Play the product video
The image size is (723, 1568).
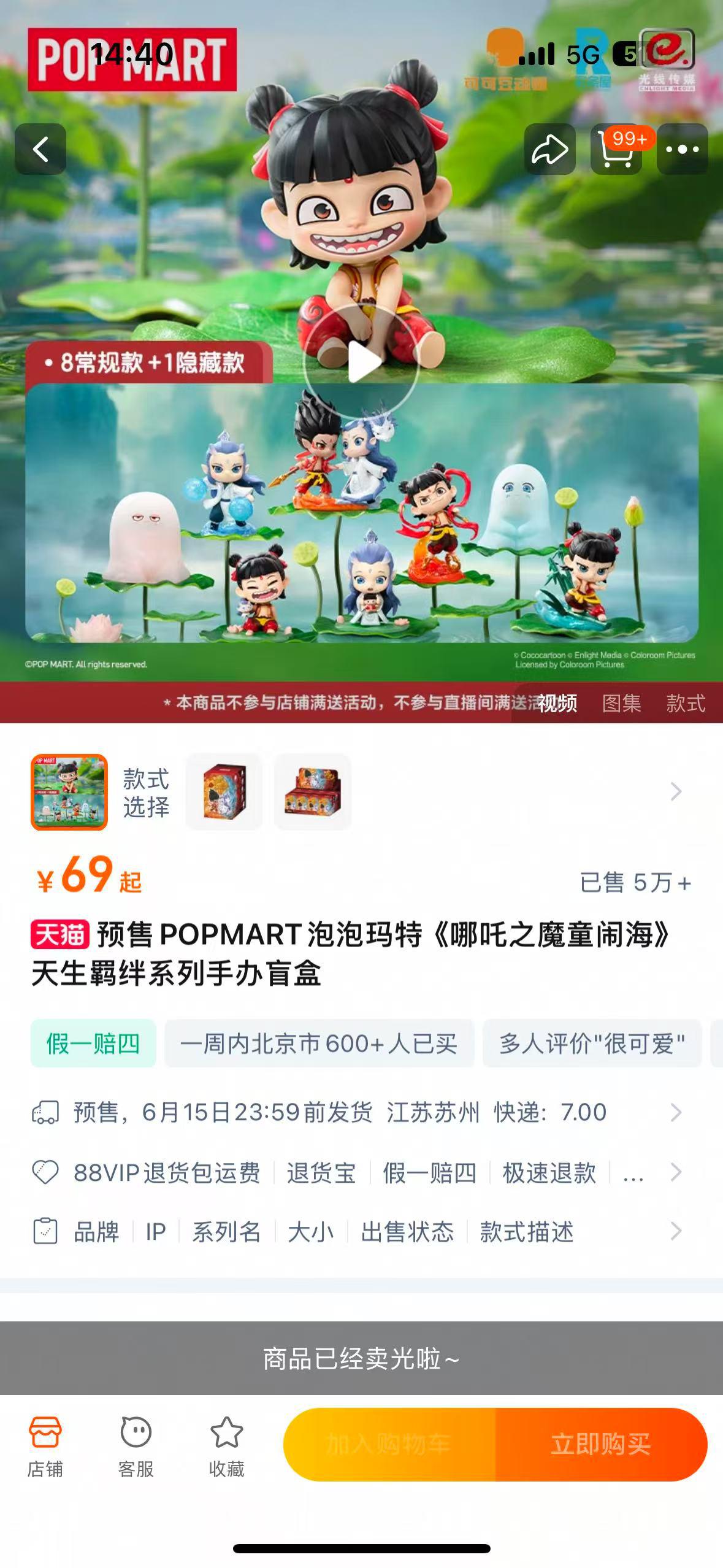point(362,363)
